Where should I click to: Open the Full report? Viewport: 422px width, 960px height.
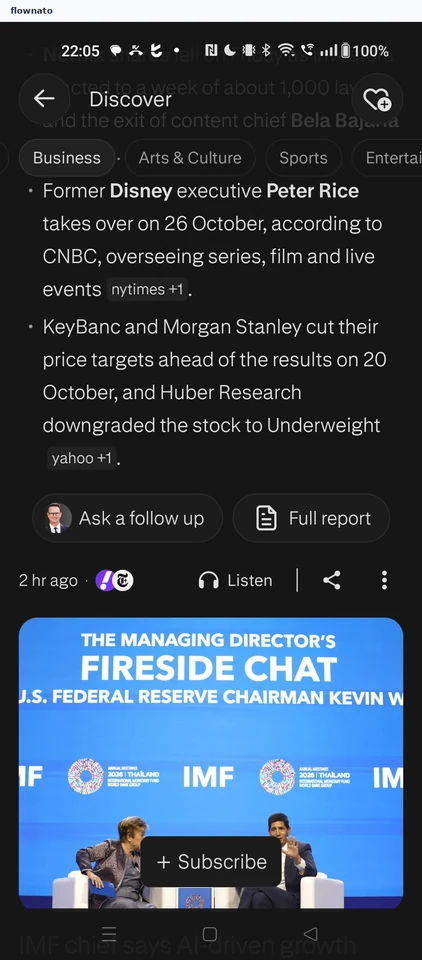pos(311,519)
